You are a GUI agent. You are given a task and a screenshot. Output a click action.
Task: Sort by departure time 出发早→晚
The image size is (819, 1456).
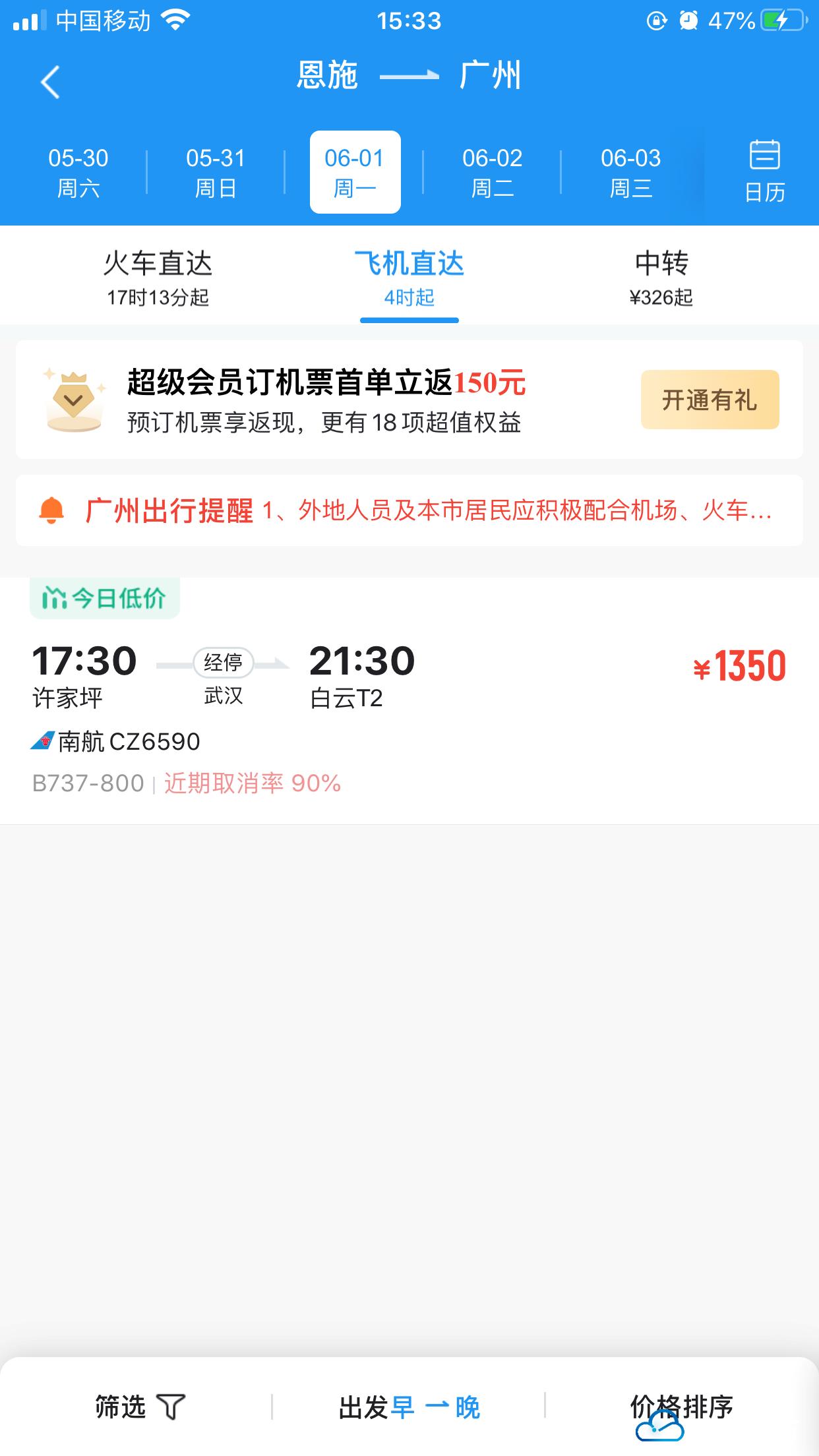(409, 1407)
